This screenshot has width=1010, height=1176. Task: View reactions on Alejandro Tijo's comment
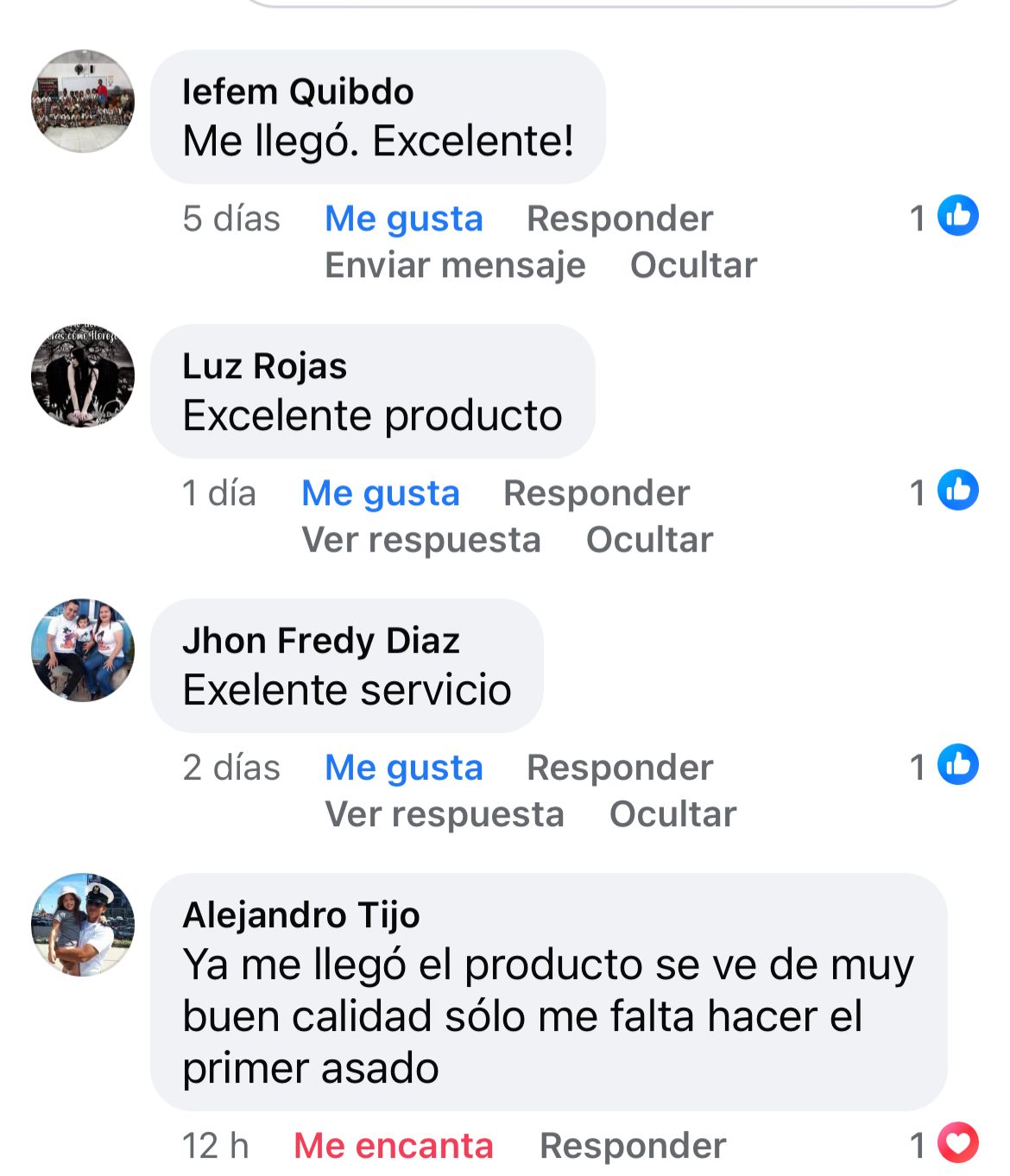(944, 1145)
